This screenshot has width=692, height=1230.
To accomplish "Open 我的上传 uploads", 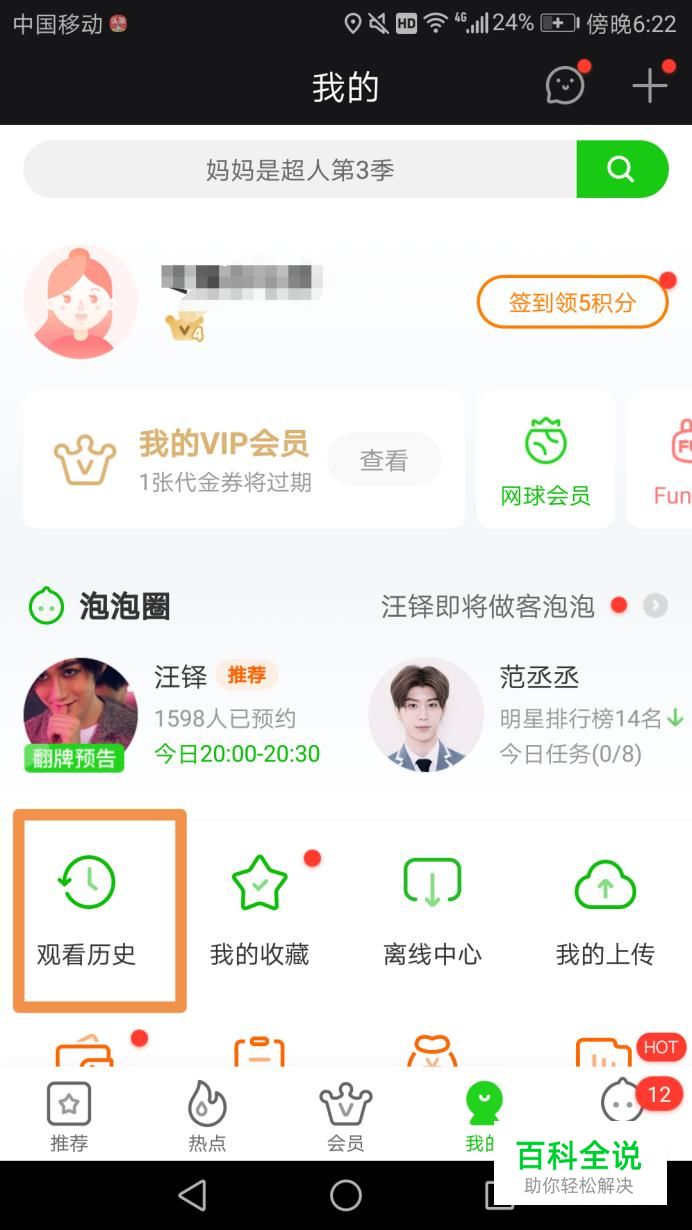I will pos(605,911).
